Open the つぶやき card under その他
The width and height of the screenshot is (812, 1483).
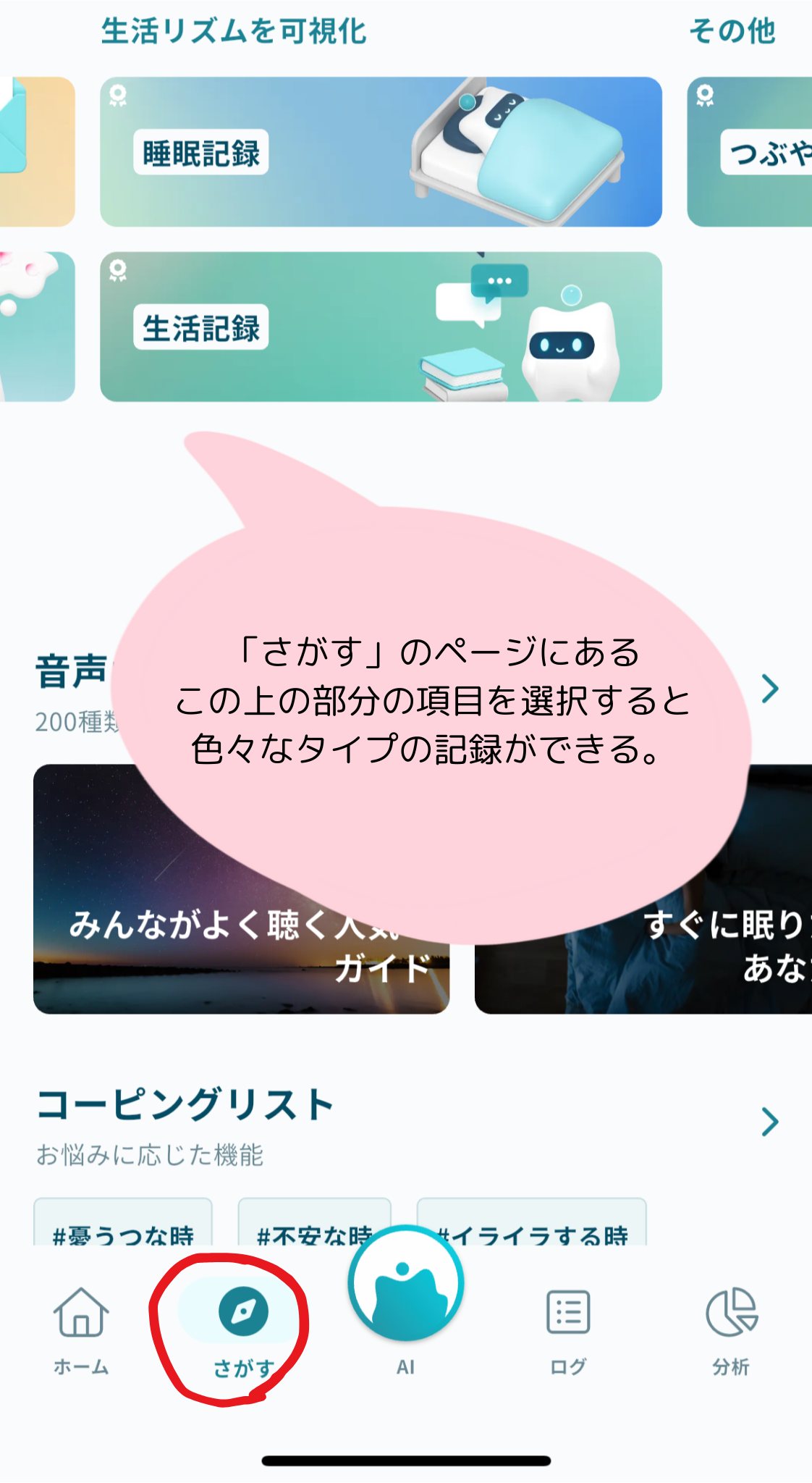[753, 152]
